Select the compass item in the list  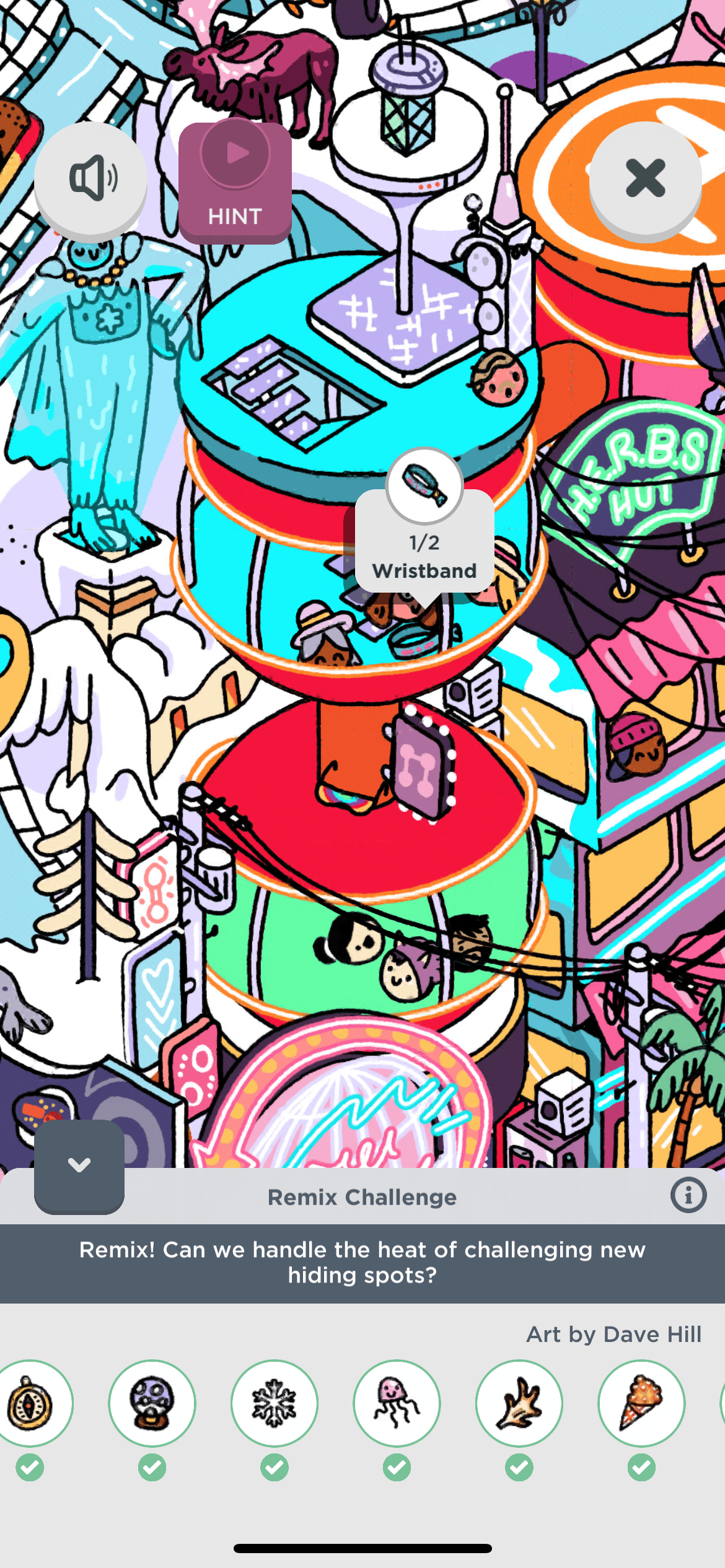coord(31,1403)
